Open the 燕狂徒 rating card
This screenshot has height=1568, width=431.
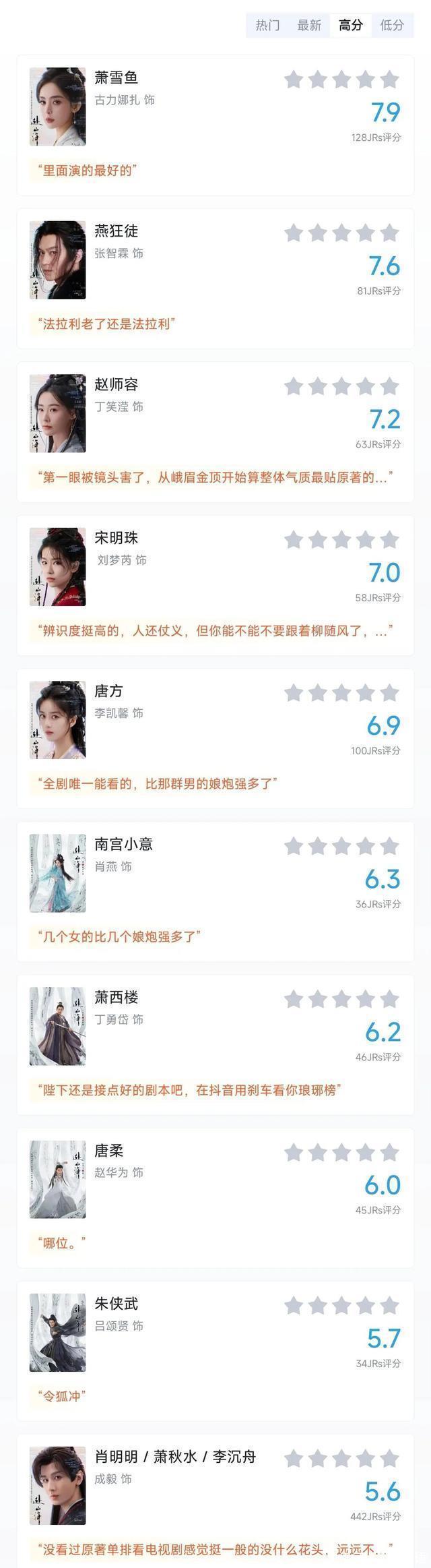(215, 278)
